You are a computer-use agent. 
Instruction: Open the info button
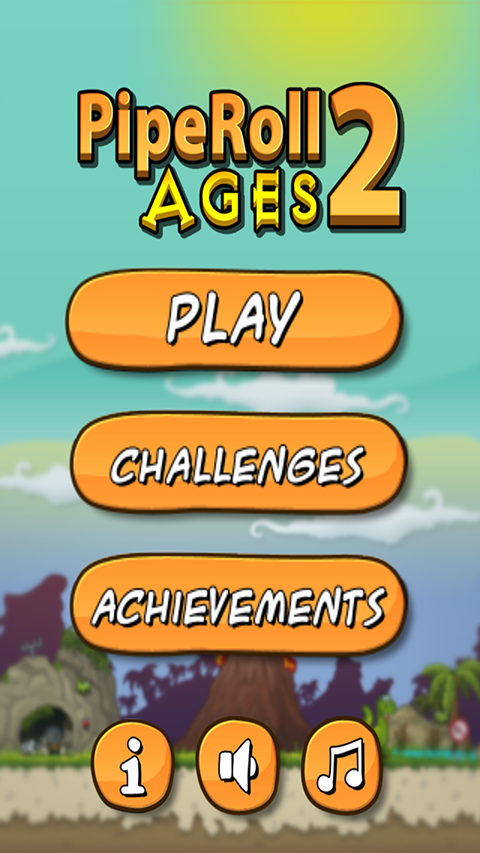tap(132, 767)
